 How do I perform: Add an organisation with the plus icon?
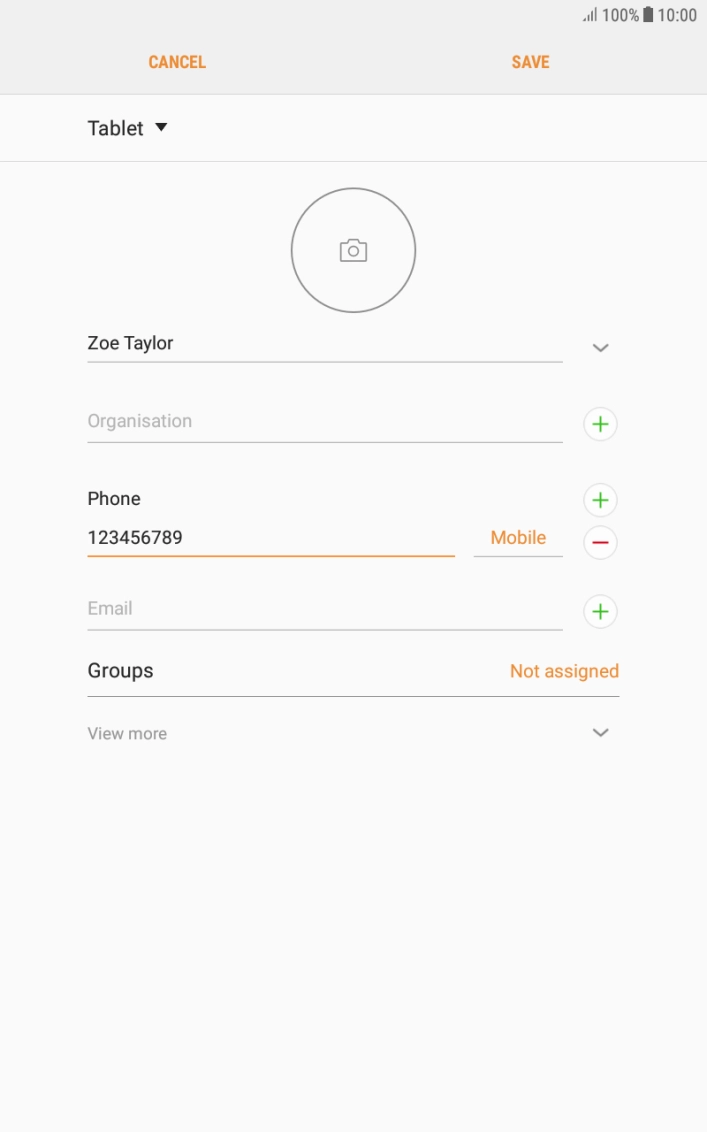(x=600, y=424)
